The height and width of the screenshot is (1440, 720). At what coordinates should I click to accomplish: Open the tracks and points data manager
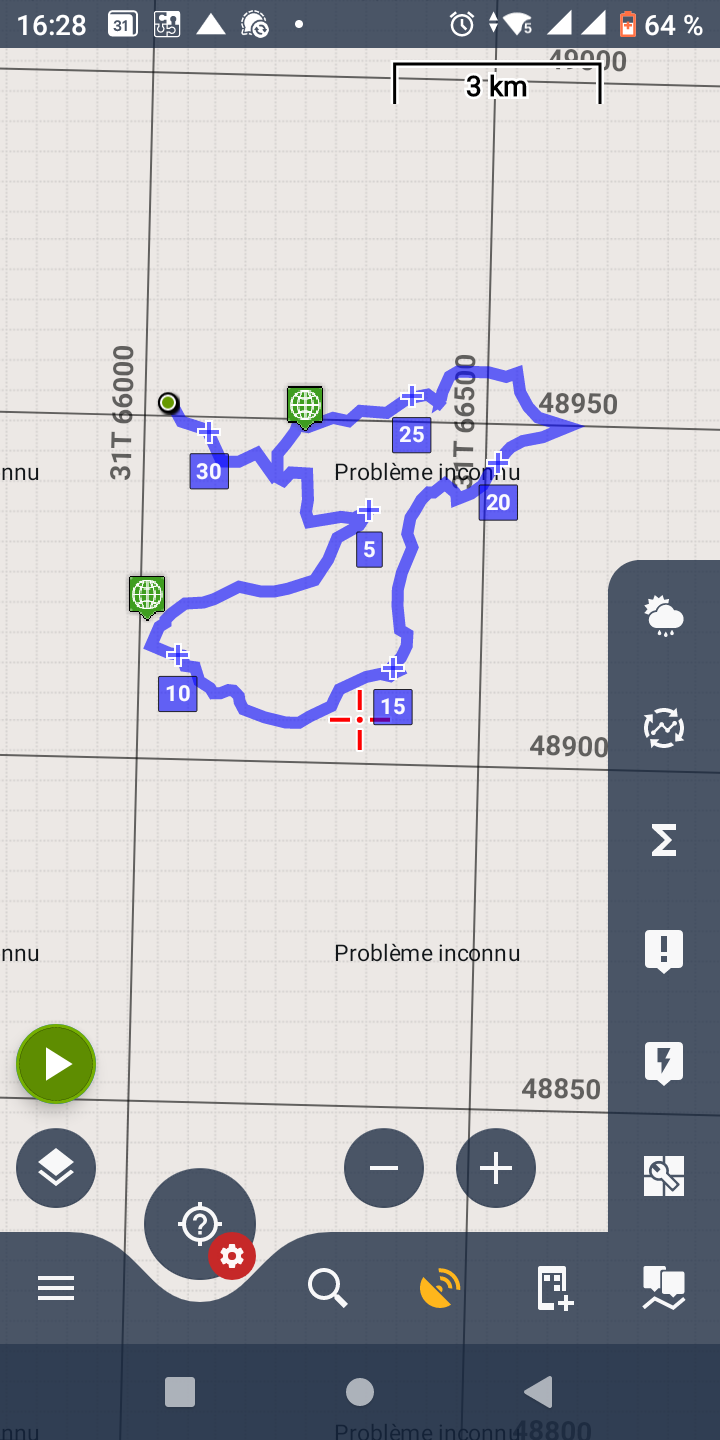tap(664, 1288)
